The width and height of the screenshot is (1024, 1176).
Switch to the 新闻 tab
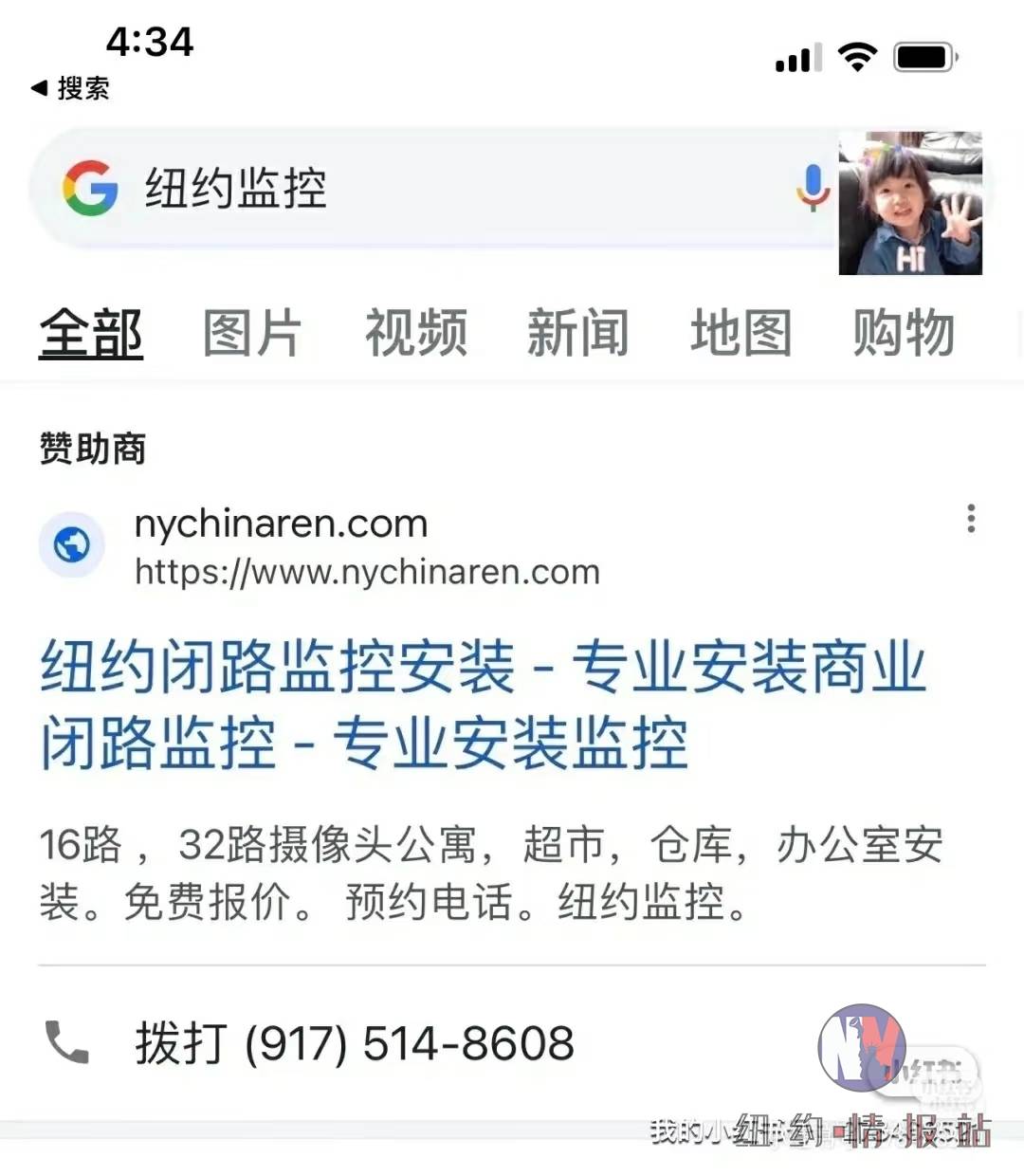(577, 333)
